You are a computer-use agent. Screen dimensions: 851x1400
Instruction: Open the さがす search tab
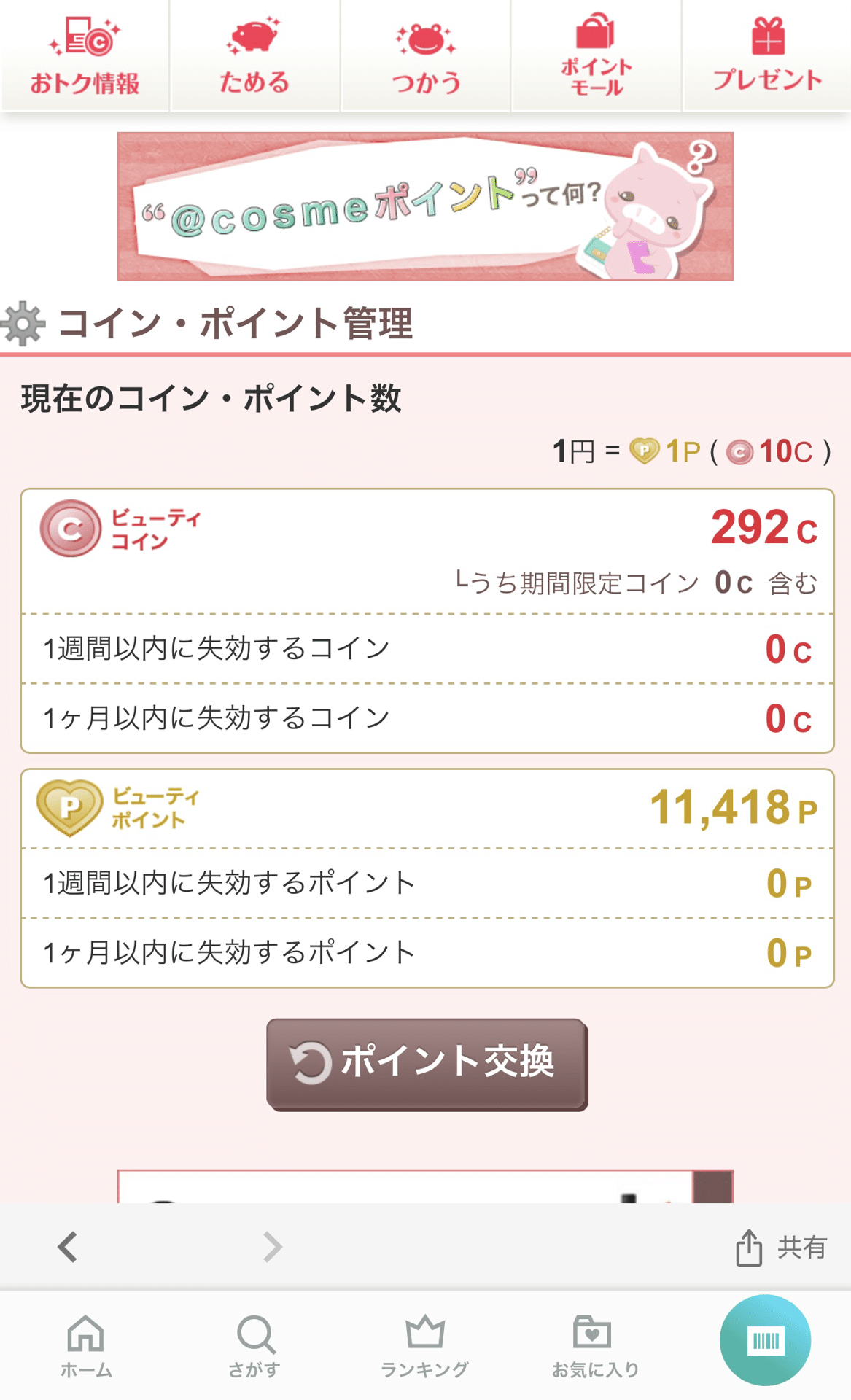point(254,1345)
